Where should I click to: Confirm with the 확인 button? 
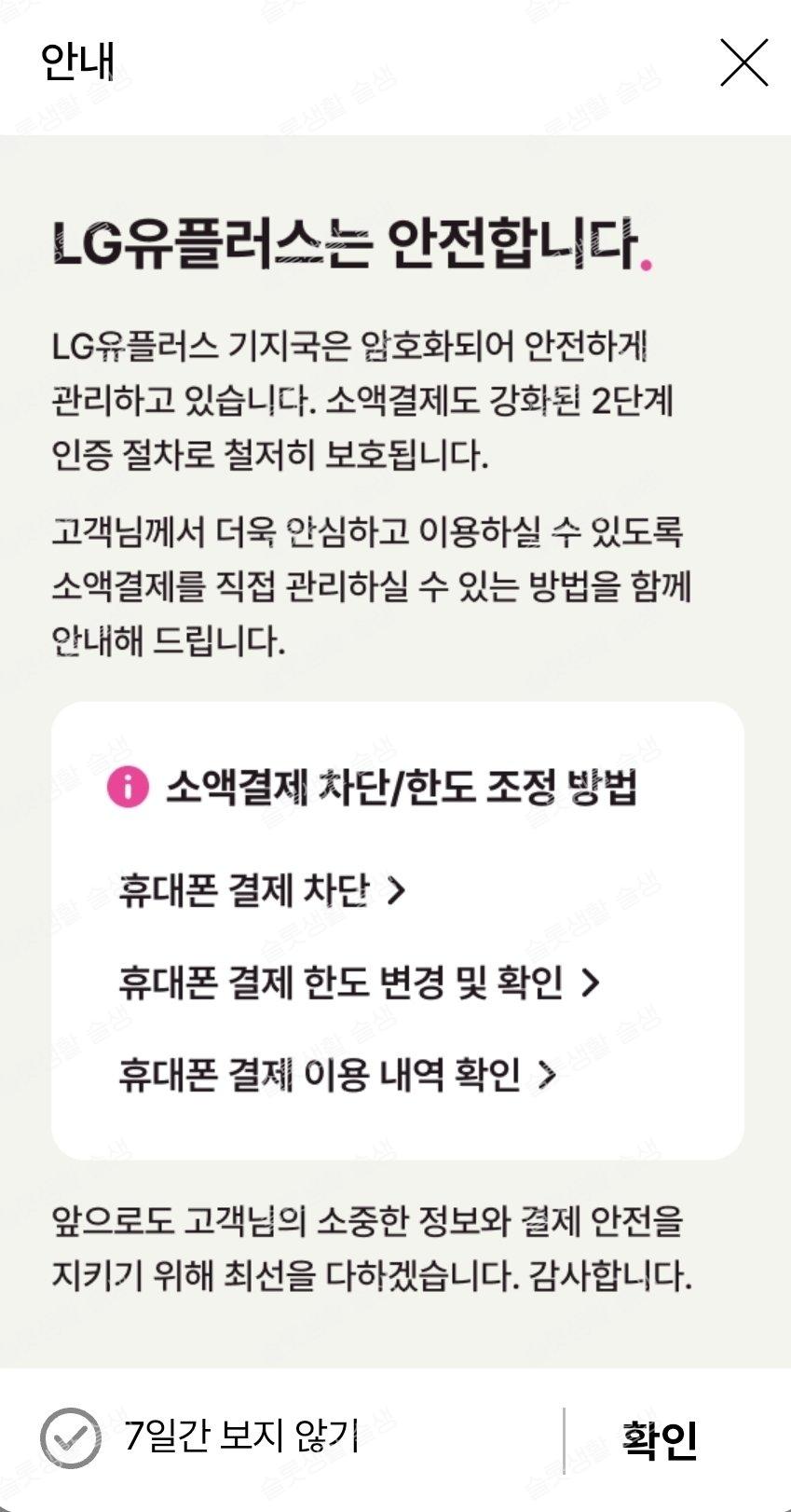point(660,1439)
